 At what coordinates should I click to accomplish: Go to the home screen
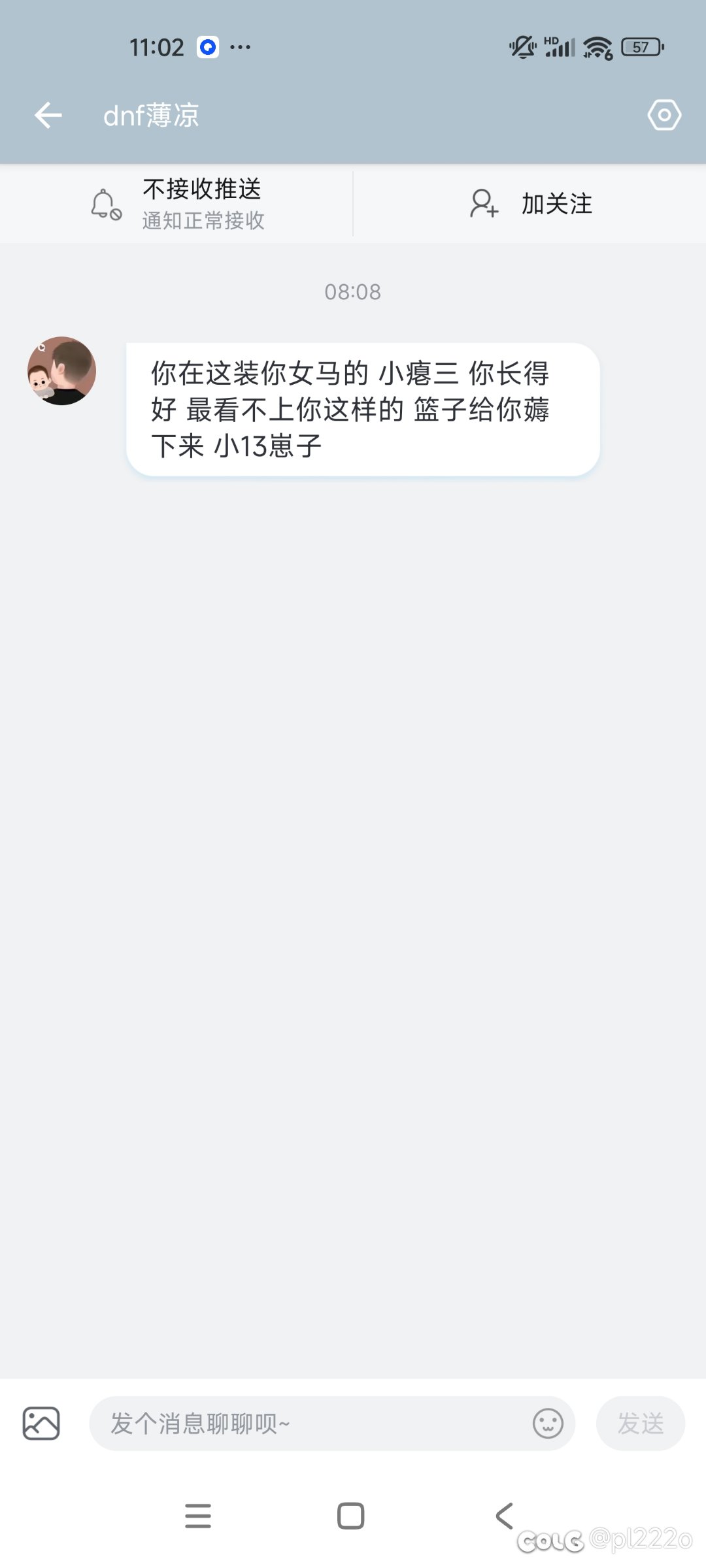(x=351, y=1516)
